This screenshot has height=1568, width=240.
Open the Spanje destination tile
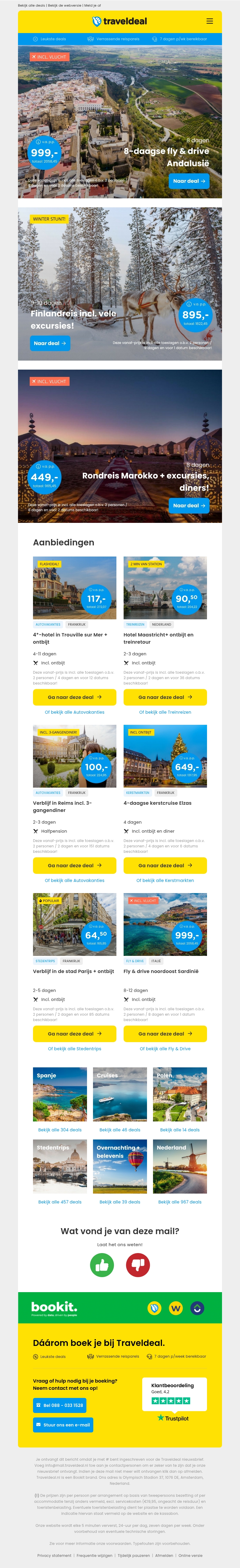(59, 1094)
